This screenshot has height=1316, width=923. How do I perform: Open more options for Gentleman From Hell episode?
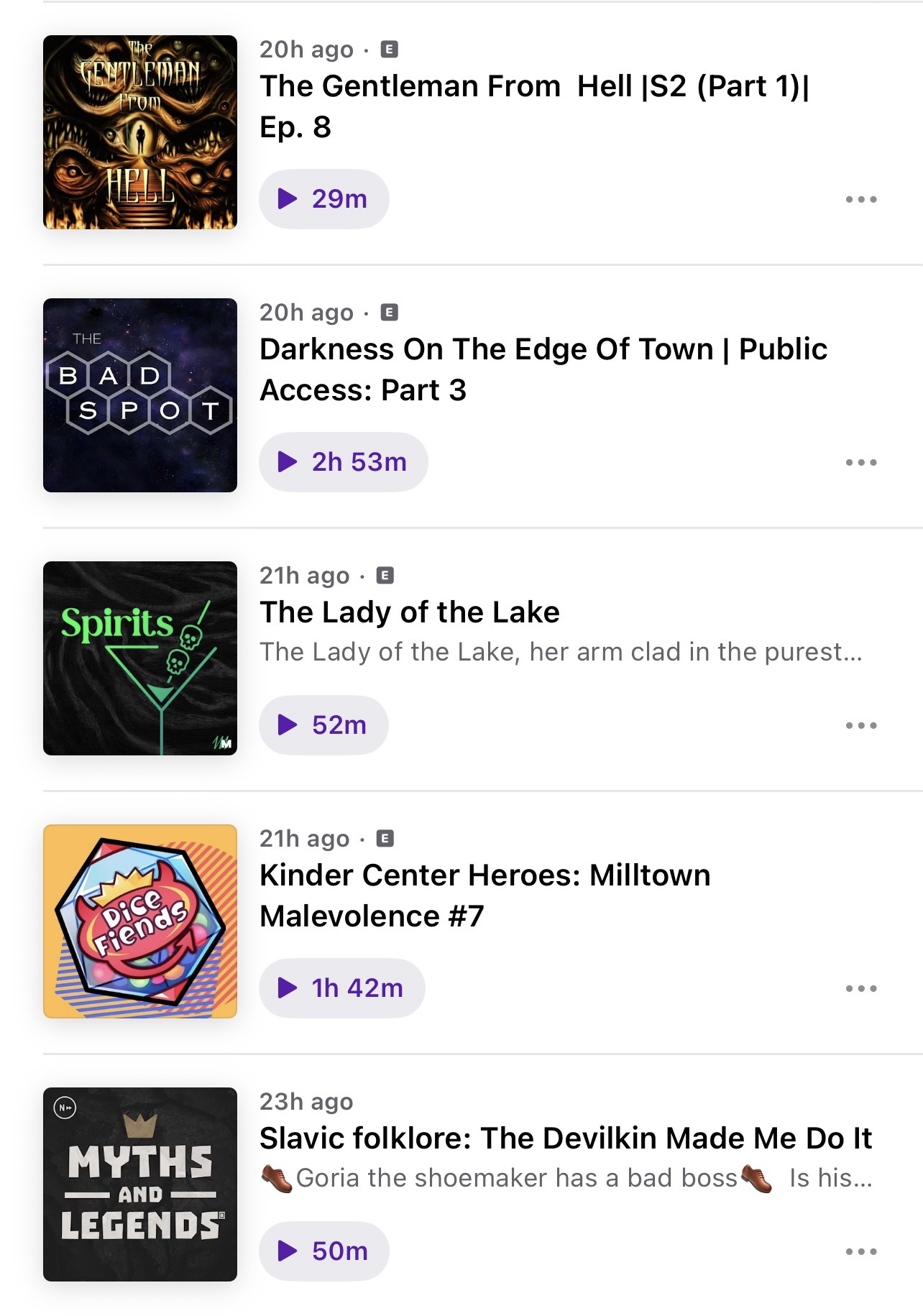coord(861,199)
